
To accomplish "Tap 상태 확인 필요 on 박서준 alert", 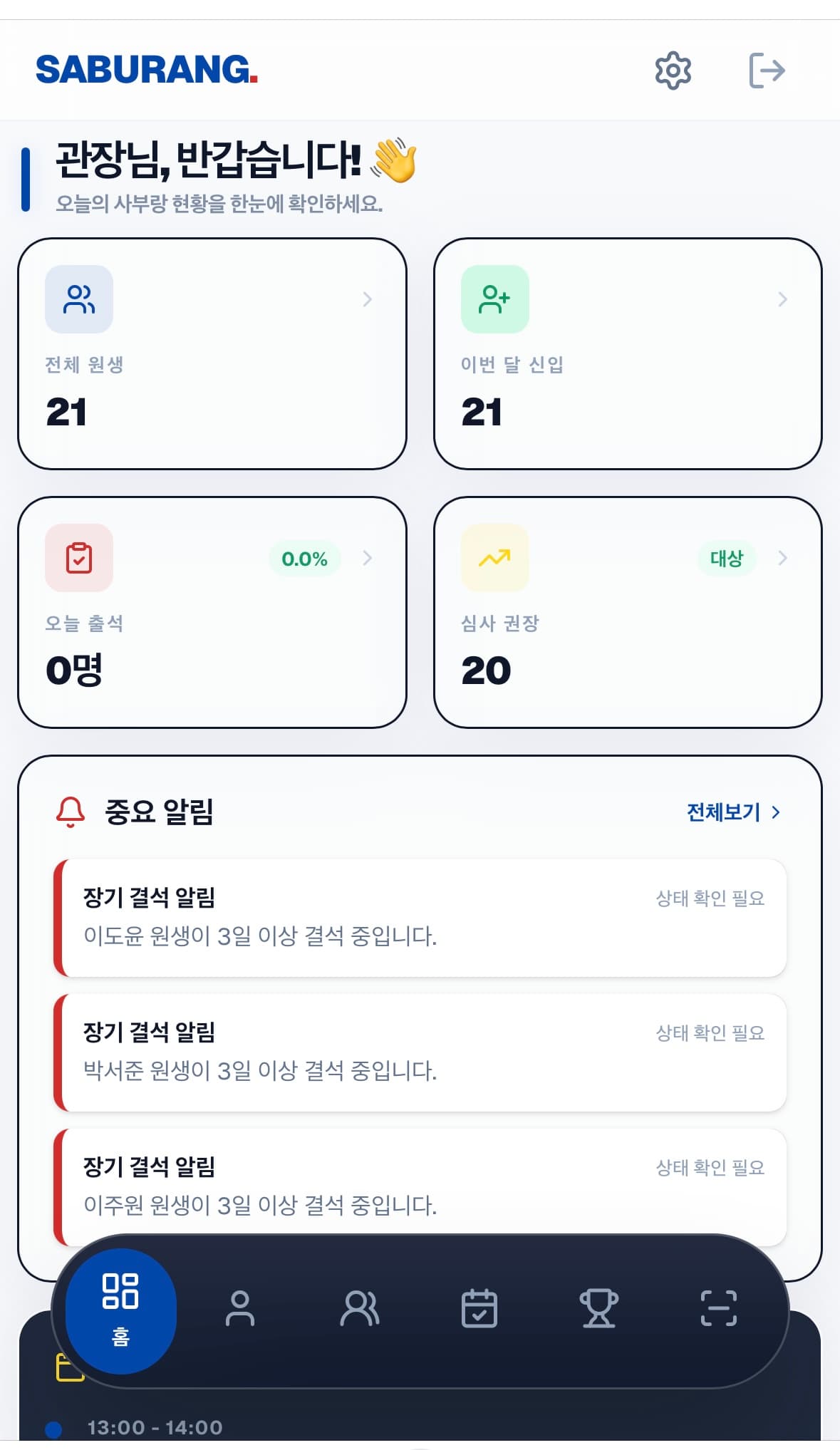I will click(x=710, y=1032).
